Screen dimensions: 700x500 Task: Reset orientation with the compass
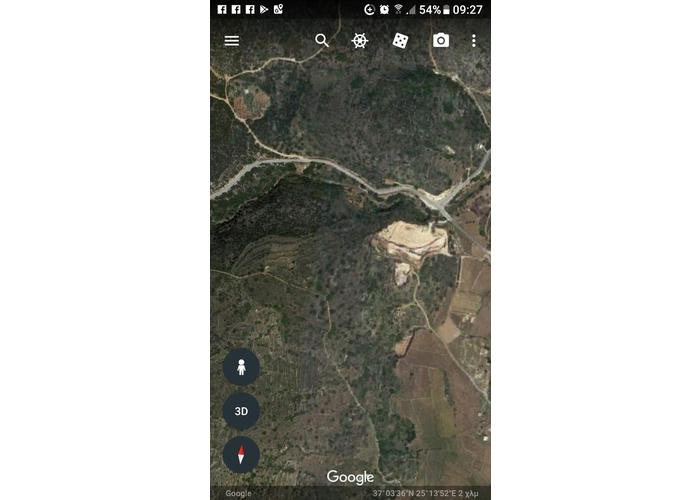[241, 455]
